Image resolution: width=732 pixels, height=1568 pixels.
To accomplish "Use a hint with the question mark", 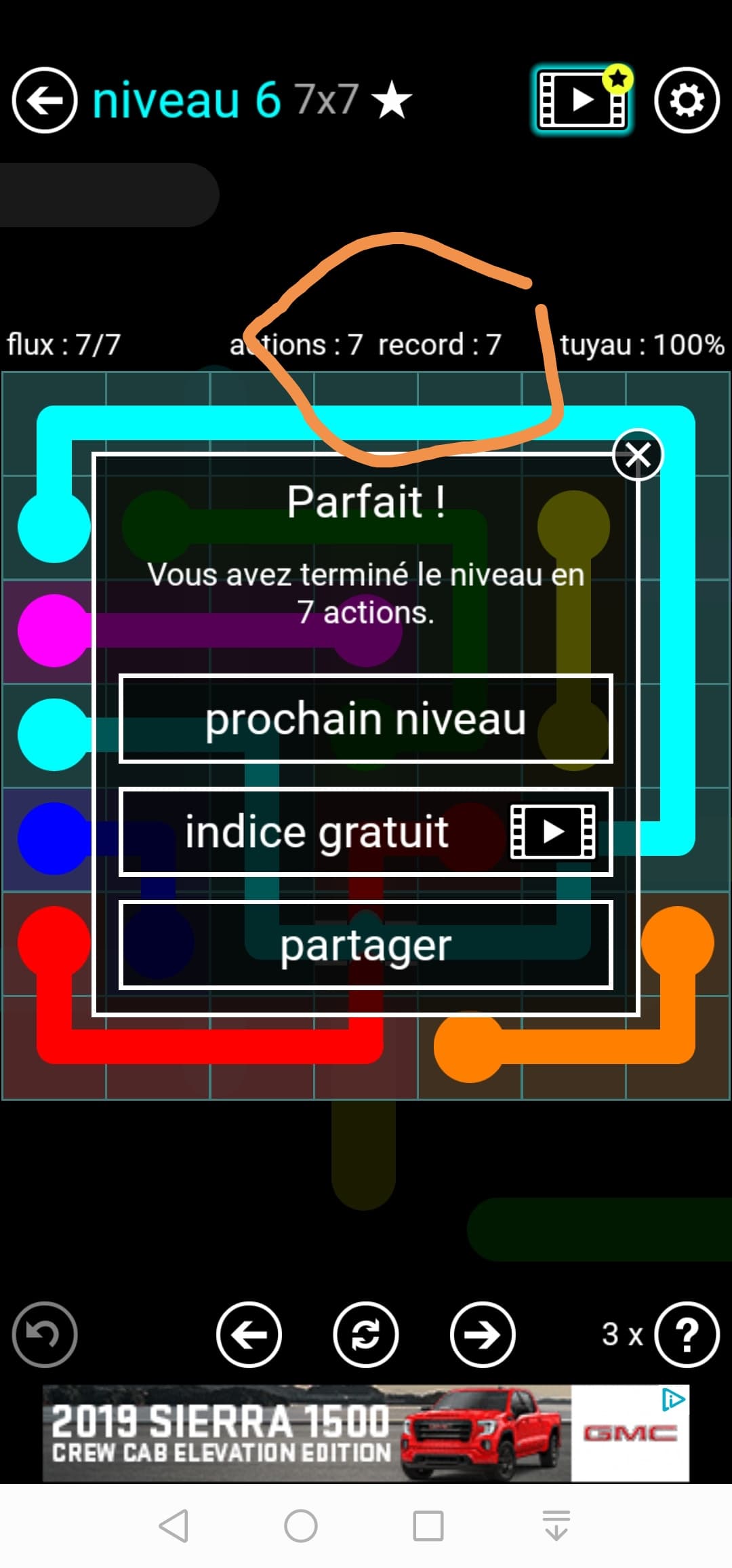I will 686,1334.
